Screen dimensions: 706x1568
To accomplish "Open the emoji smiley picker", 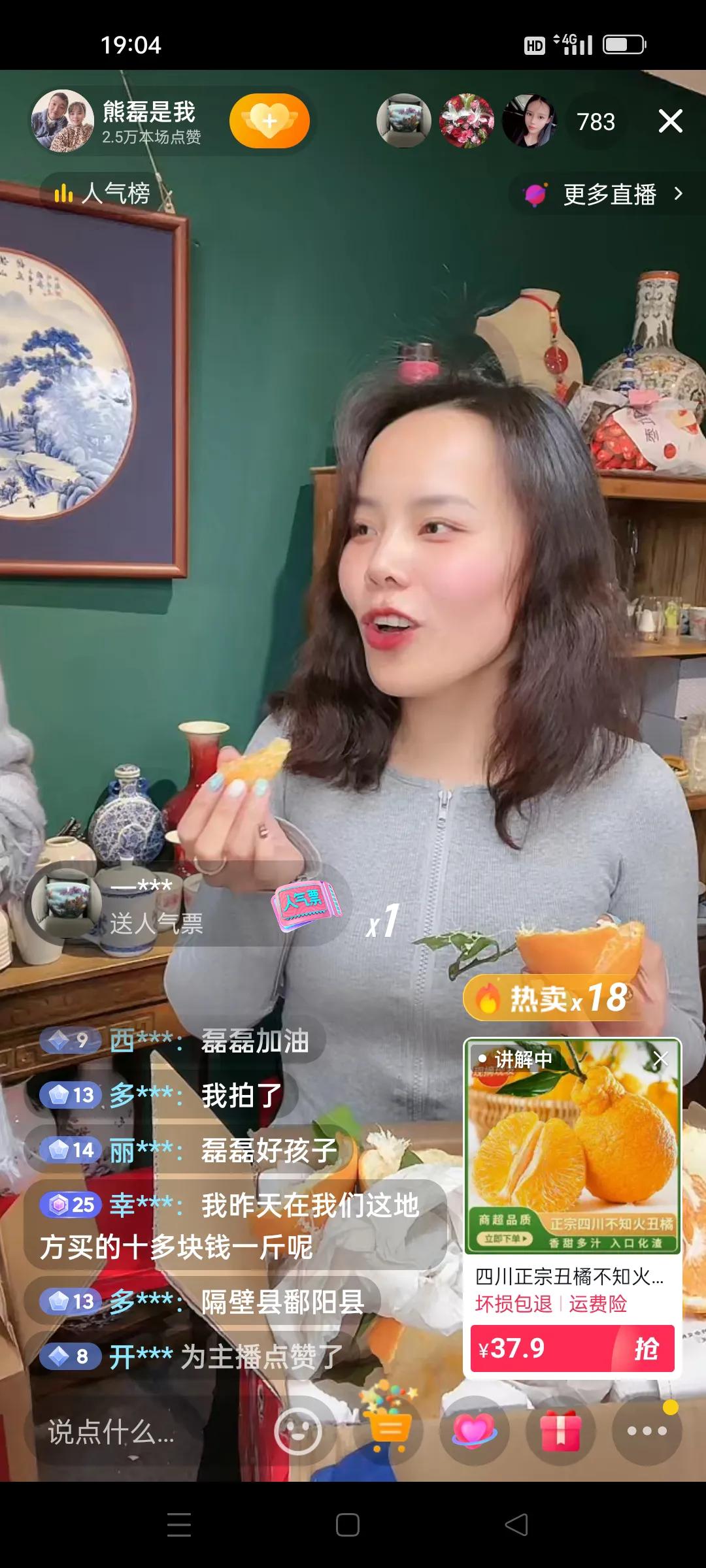I will click(298, 1432).
